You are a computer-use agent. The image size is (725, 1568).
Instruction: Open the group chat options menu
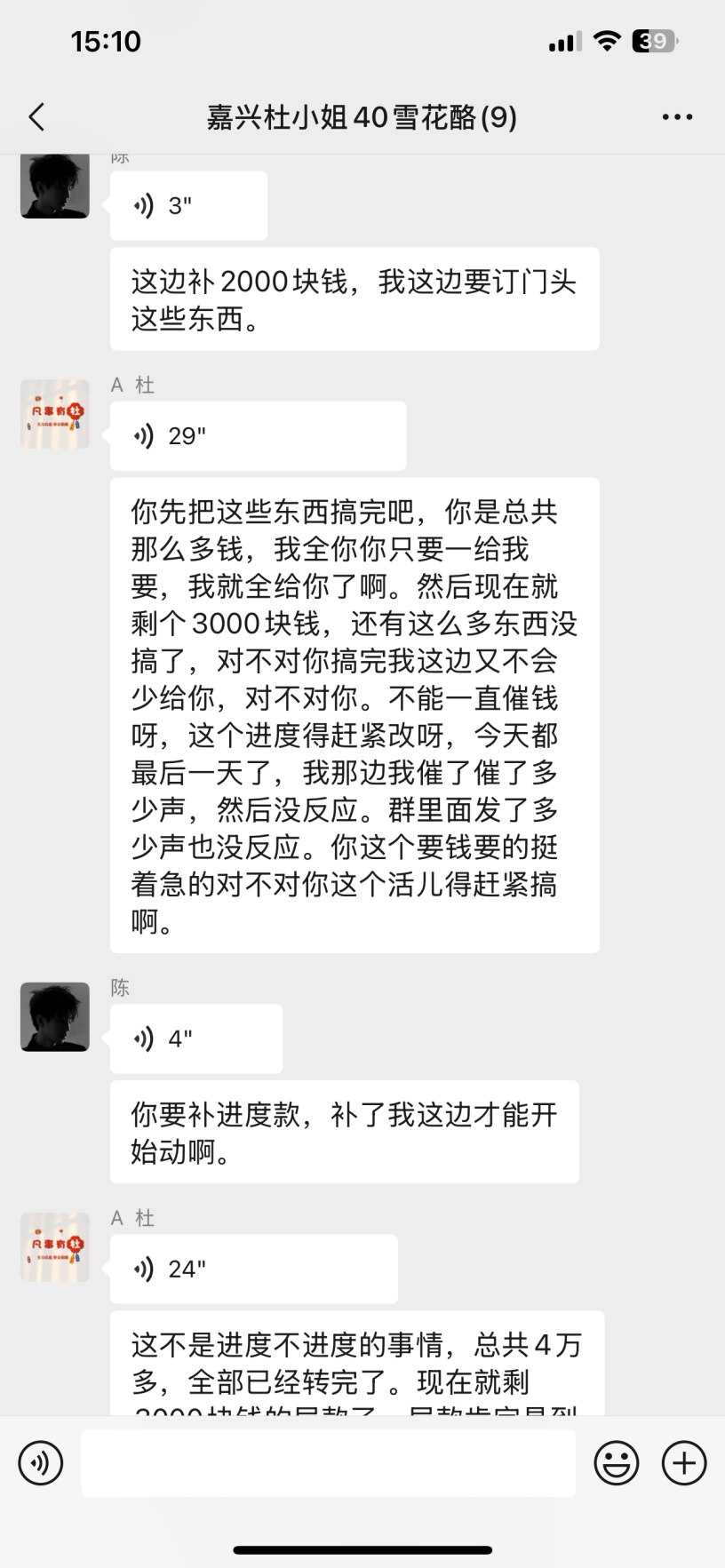coord(677,117)
